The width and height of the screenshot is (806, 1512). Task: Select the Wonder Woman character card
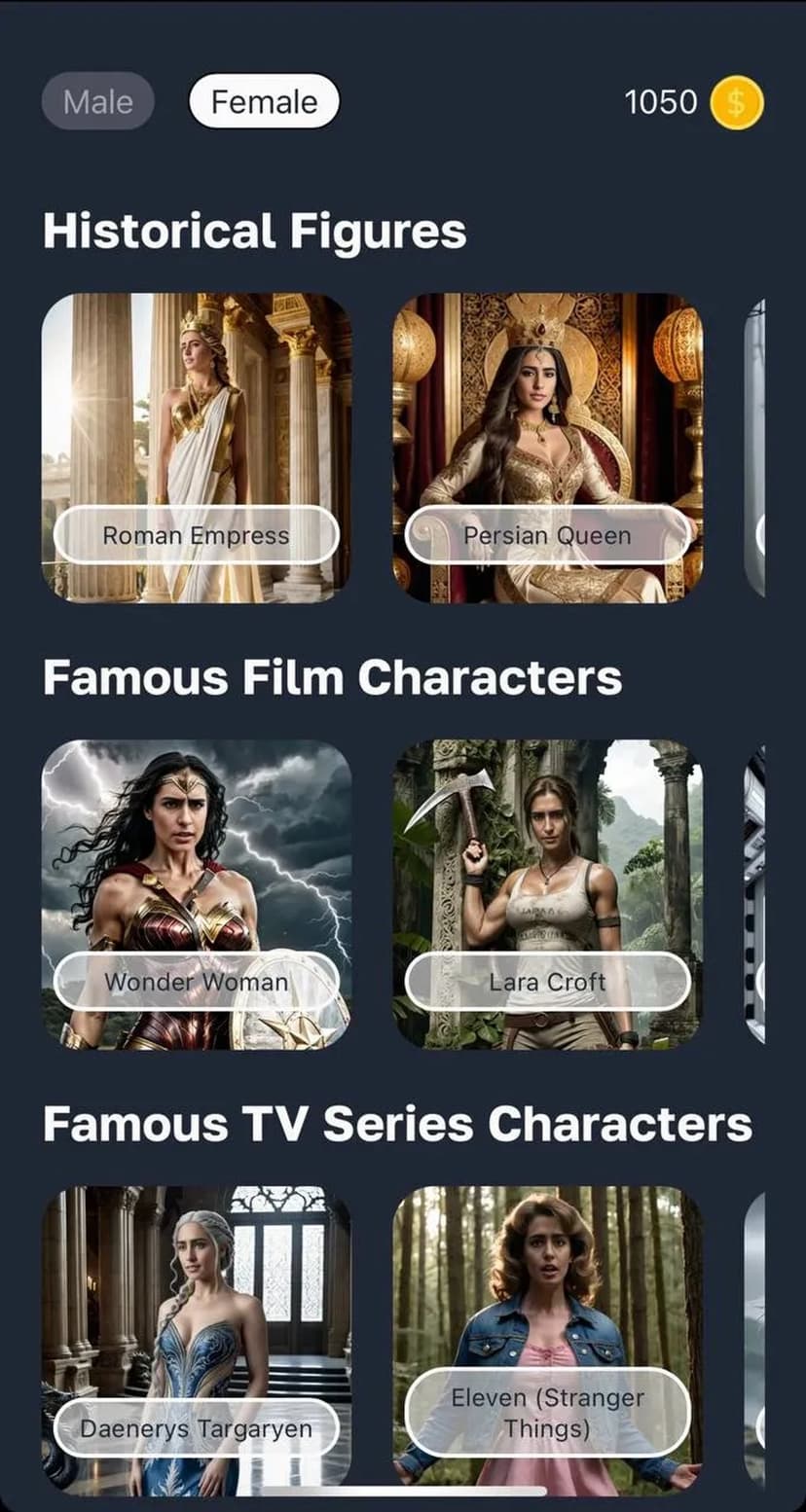196,893
